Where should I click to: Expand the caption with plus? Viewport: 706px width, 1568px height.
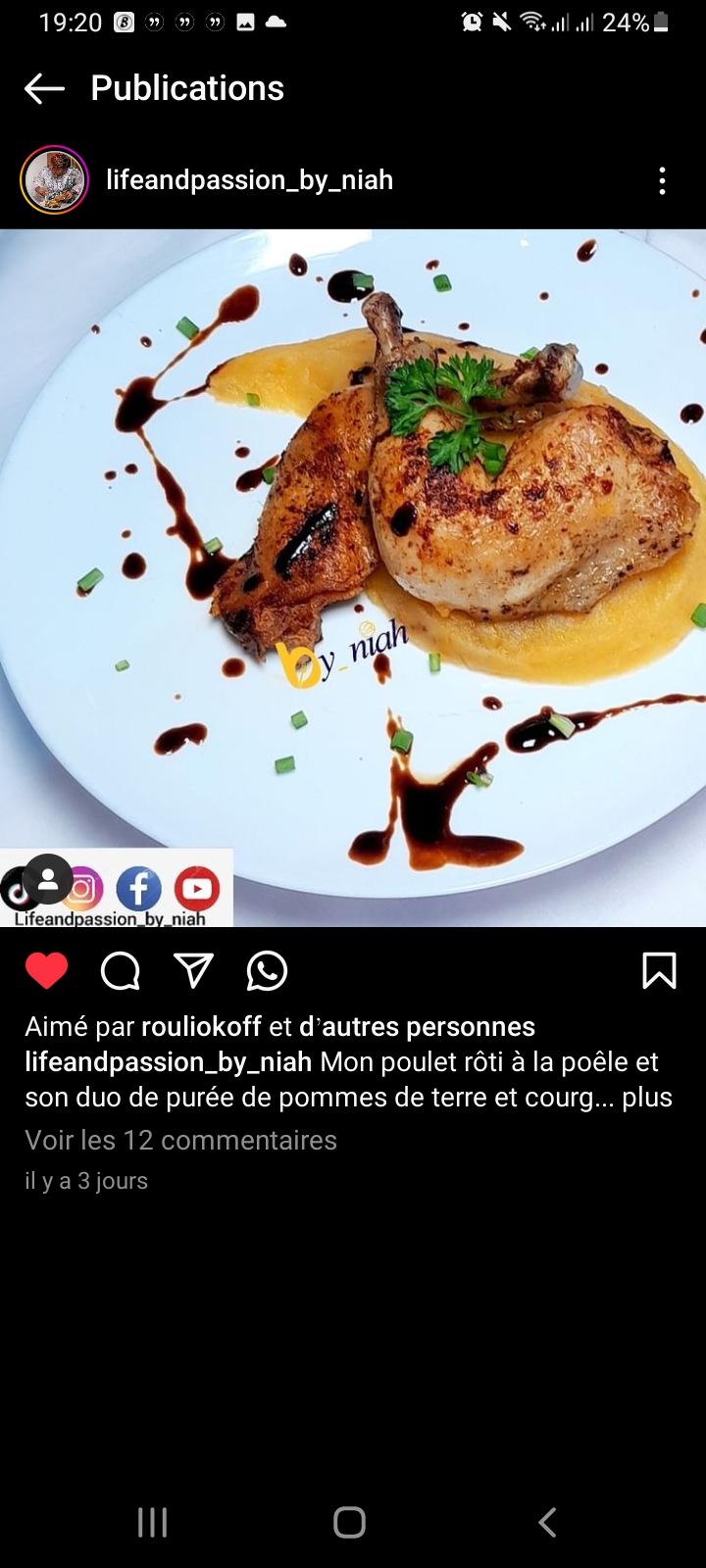[x=647, y=1098]
